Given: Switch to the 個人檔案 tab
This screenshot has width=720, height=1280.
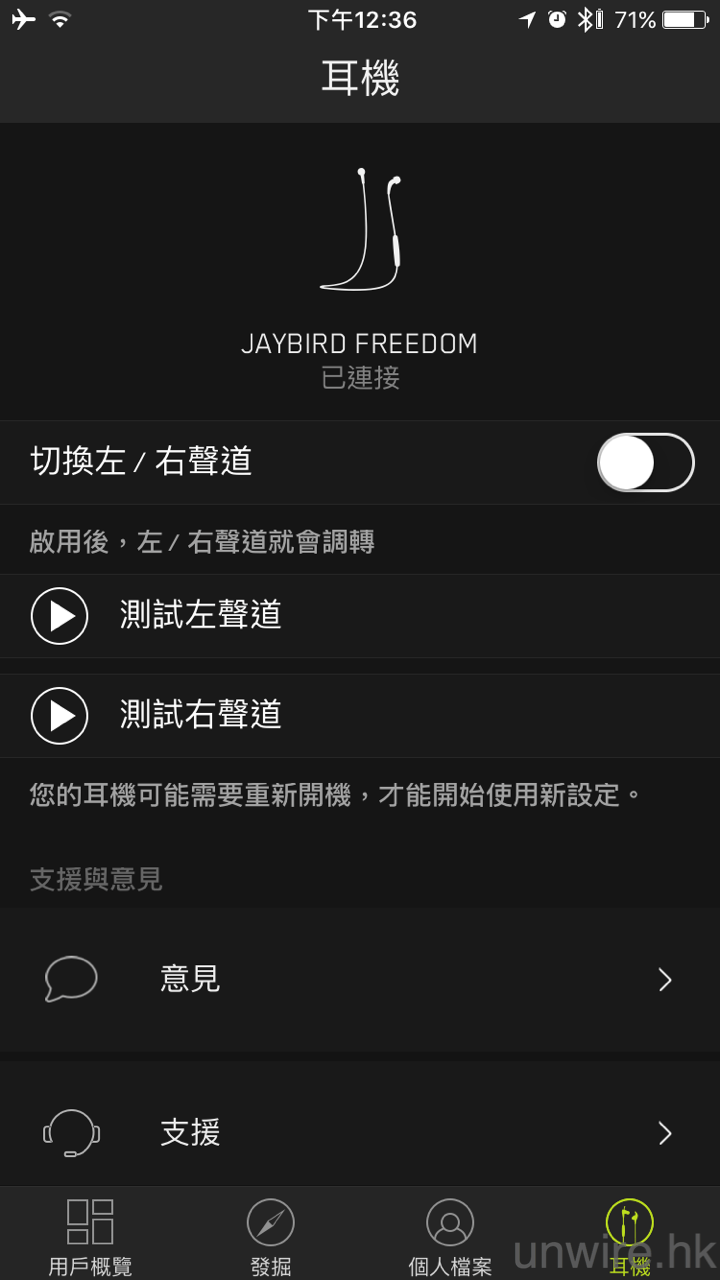Looking at the screenshot, I should (450, 1237).
